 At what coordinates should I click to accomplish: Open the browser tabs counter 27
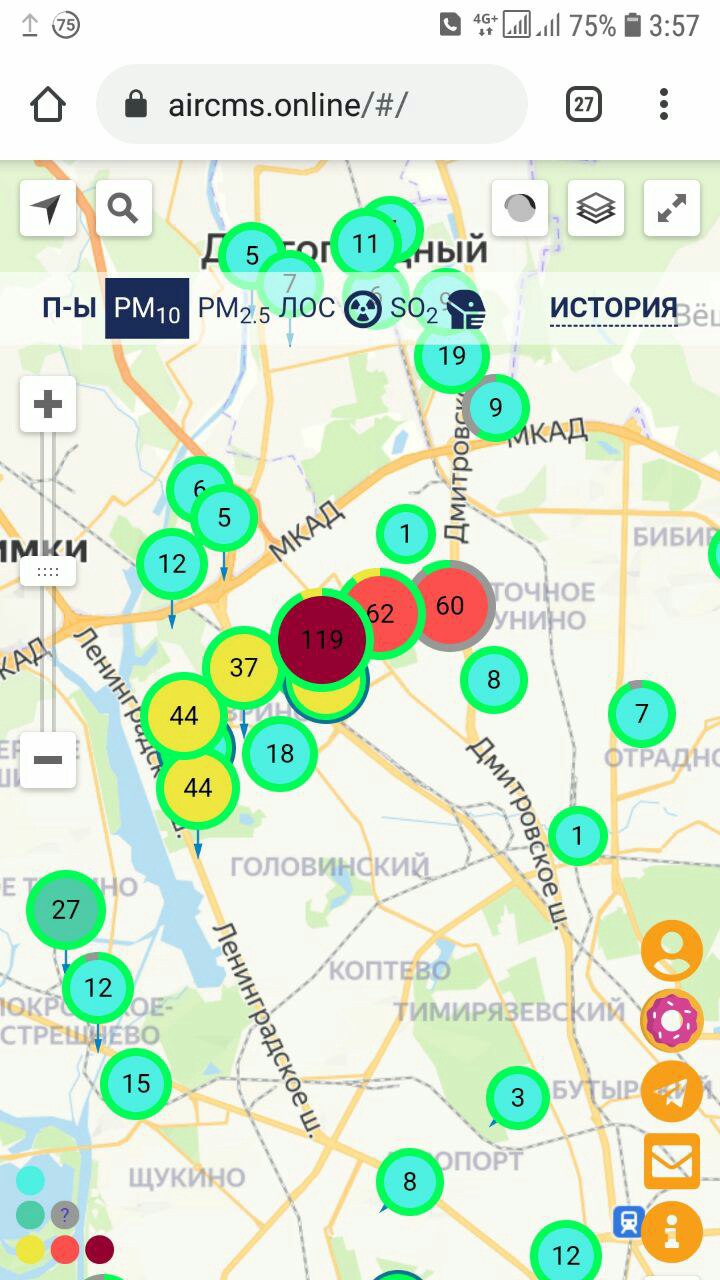584,104
